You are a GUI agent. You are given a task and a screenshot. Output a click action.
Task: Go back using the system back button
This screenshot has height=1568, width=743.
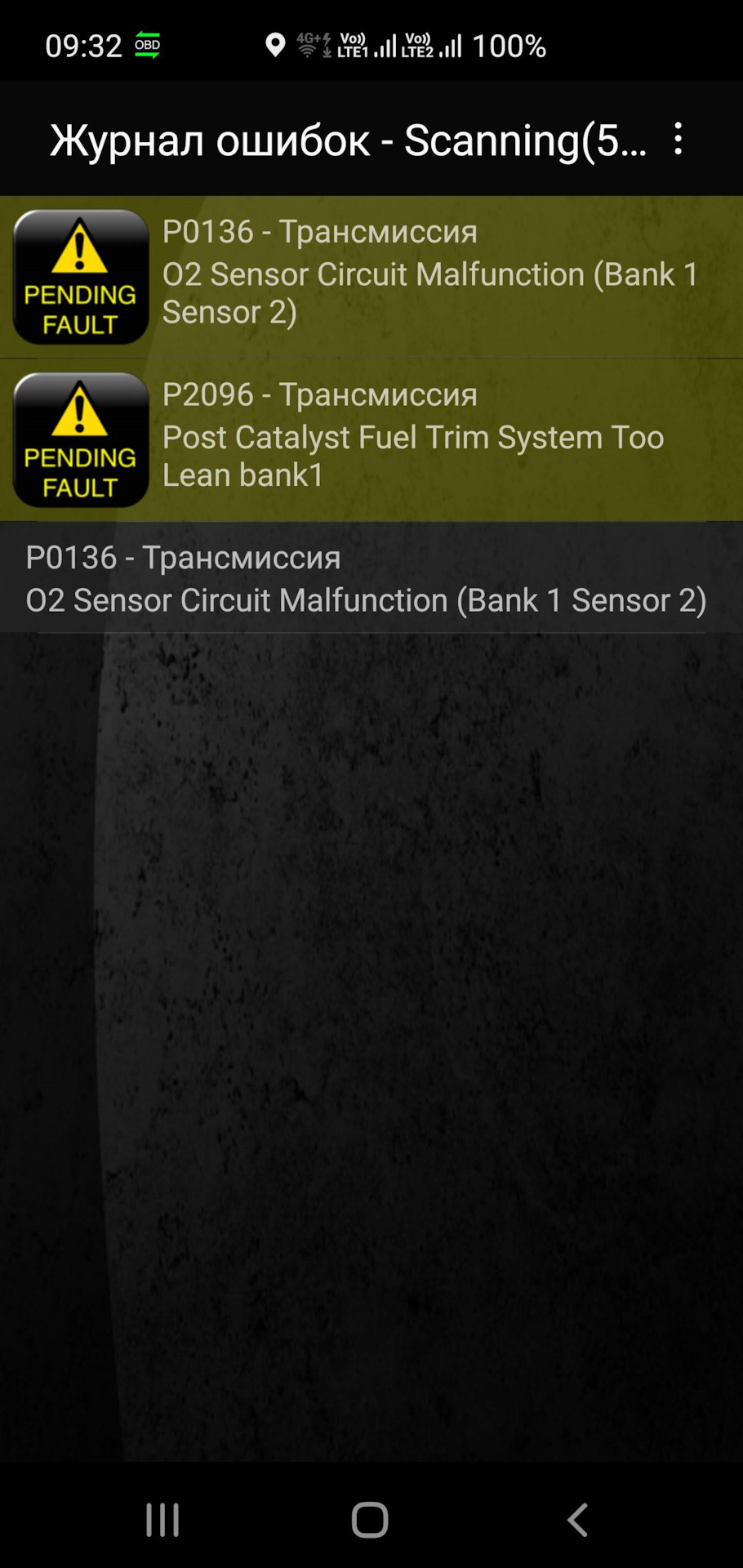[578, 1520]
